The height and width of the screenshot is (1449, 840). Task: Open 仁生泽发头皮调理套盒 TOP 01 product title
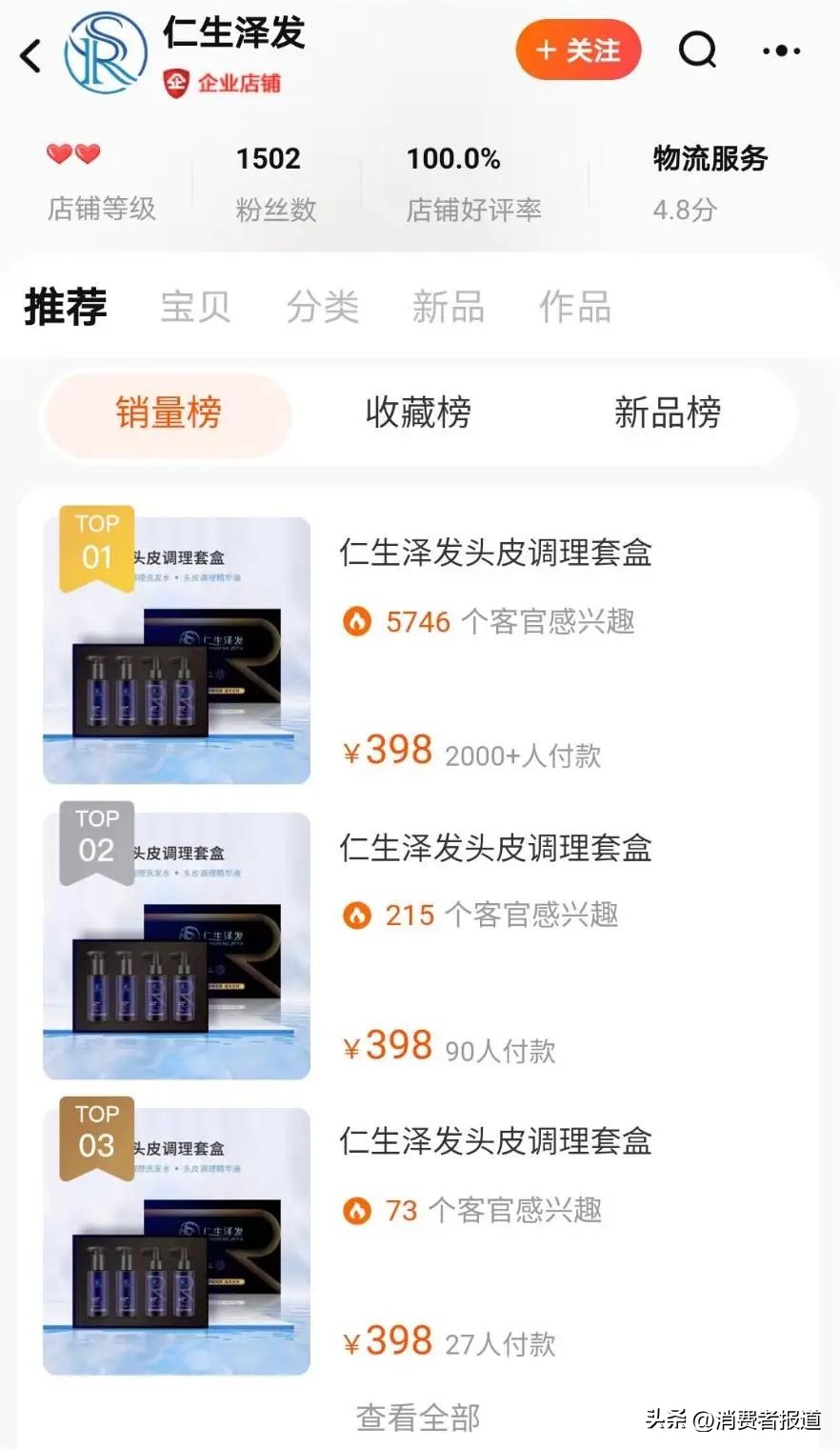point(495,554)
